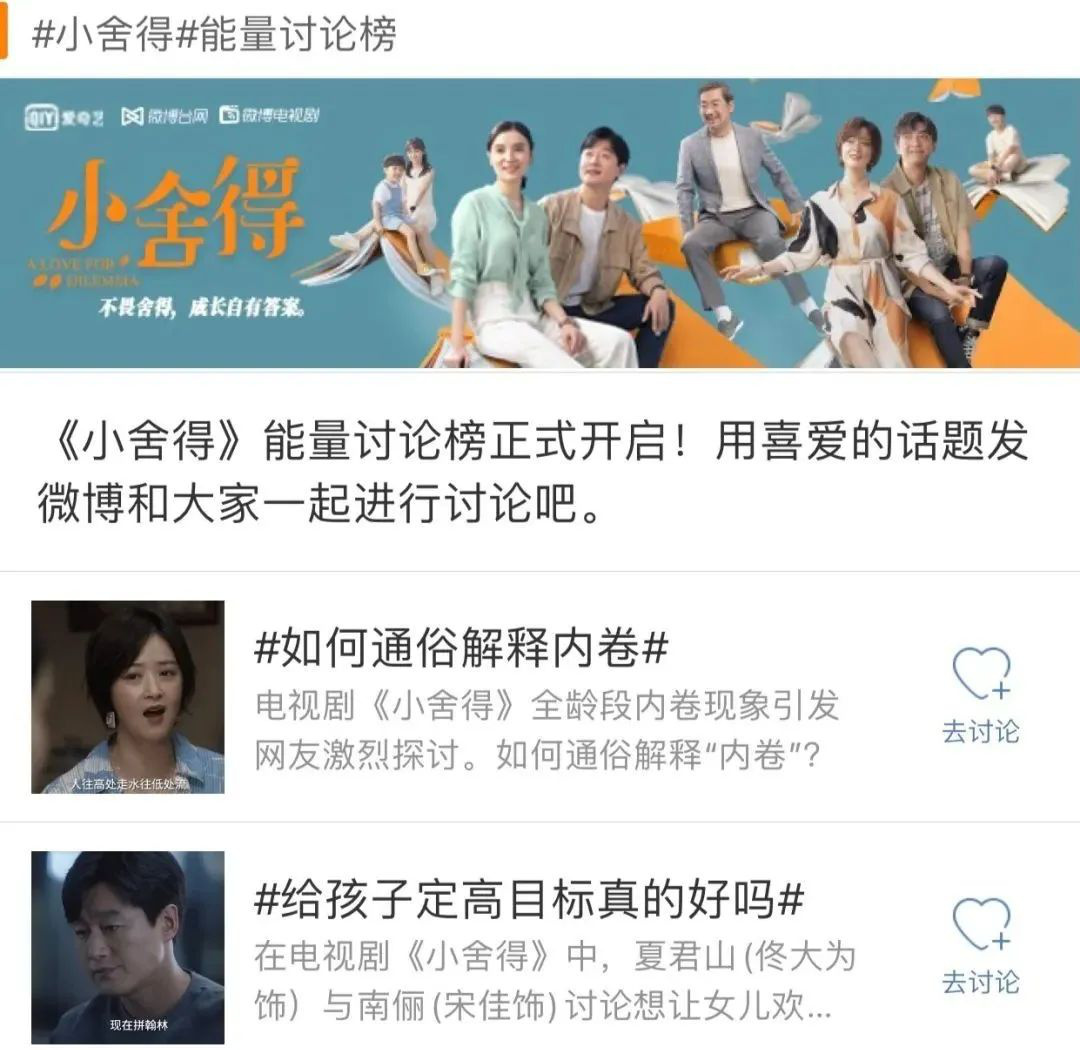Viewport: 1080px width, 1050px height.
Task: Open the 小舍得 promotional banner
Action: [x=540, y=223]
